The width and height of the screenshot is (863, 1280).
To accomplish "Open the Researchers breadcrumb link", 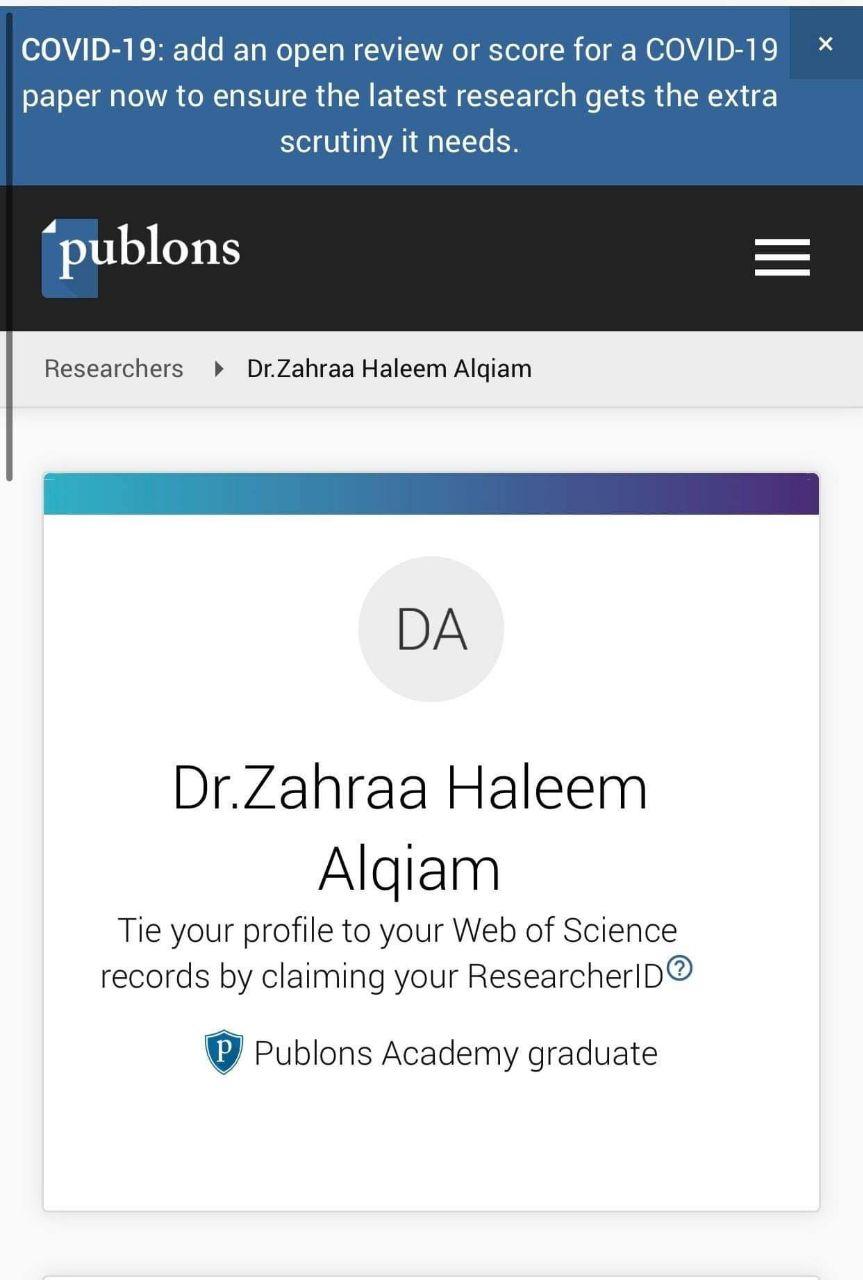I will (x=114, y=369).
